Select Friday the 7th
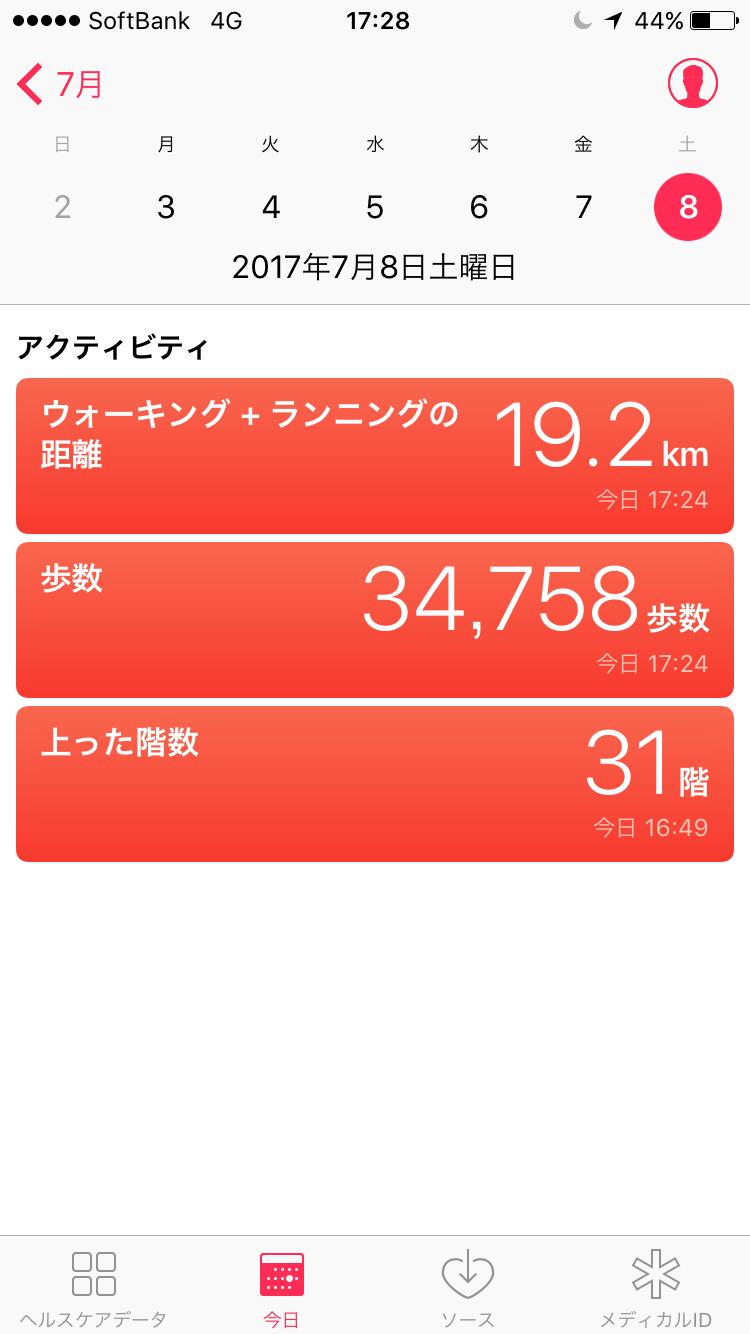The image size is (750, 1334). pyautogui.click(x=584, y=207)
